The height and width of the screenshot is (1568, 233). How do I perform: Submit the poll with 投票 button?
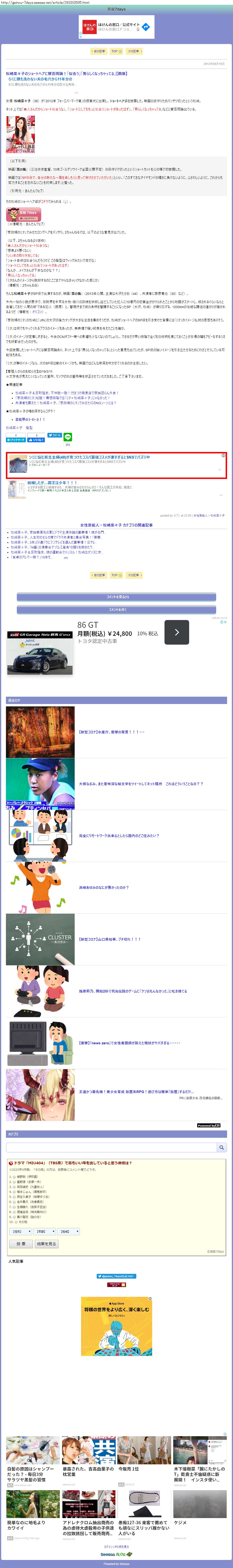coord(21,1244)
